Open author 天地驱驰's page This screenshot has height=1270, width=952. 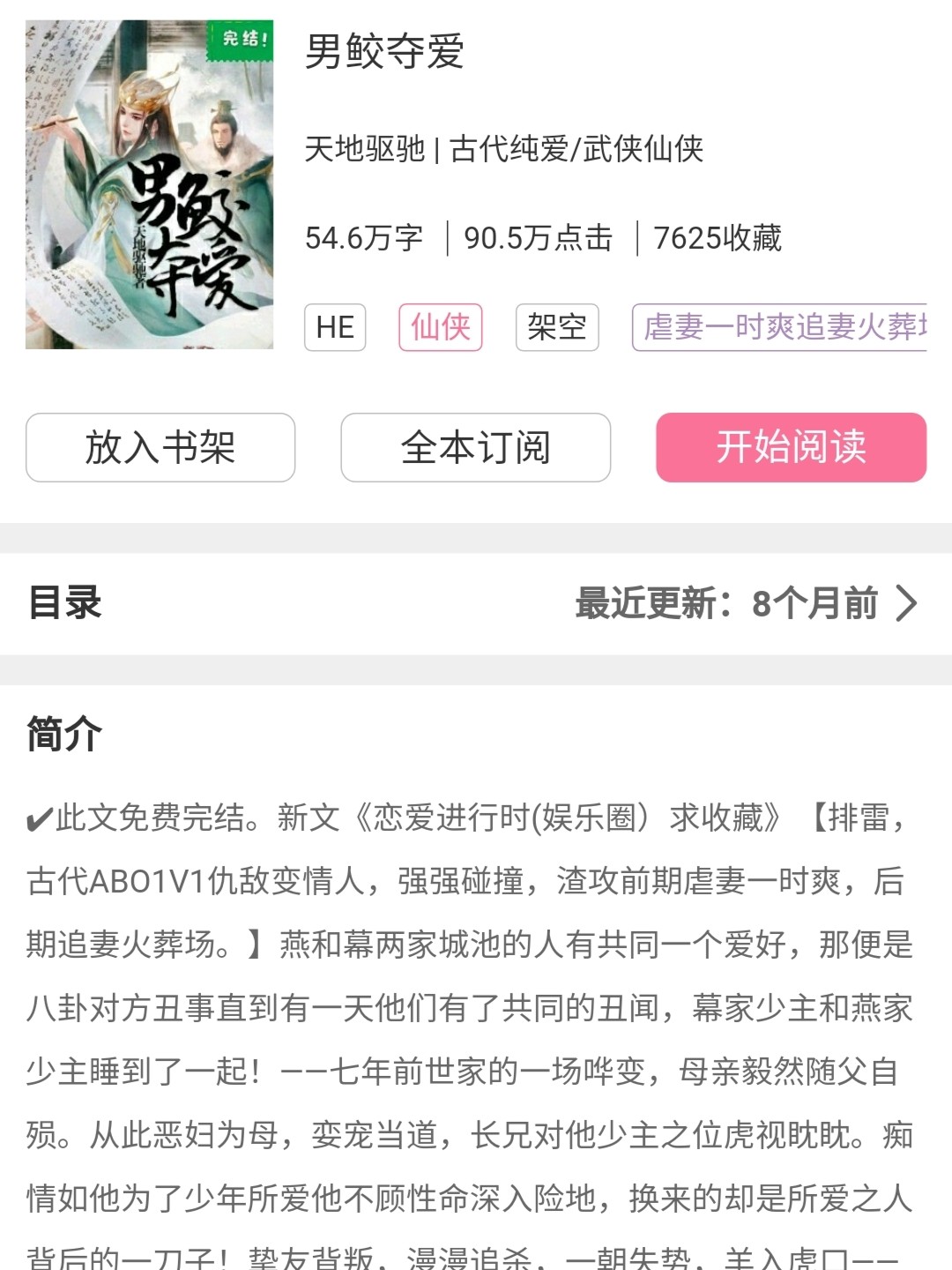point(365,149)
